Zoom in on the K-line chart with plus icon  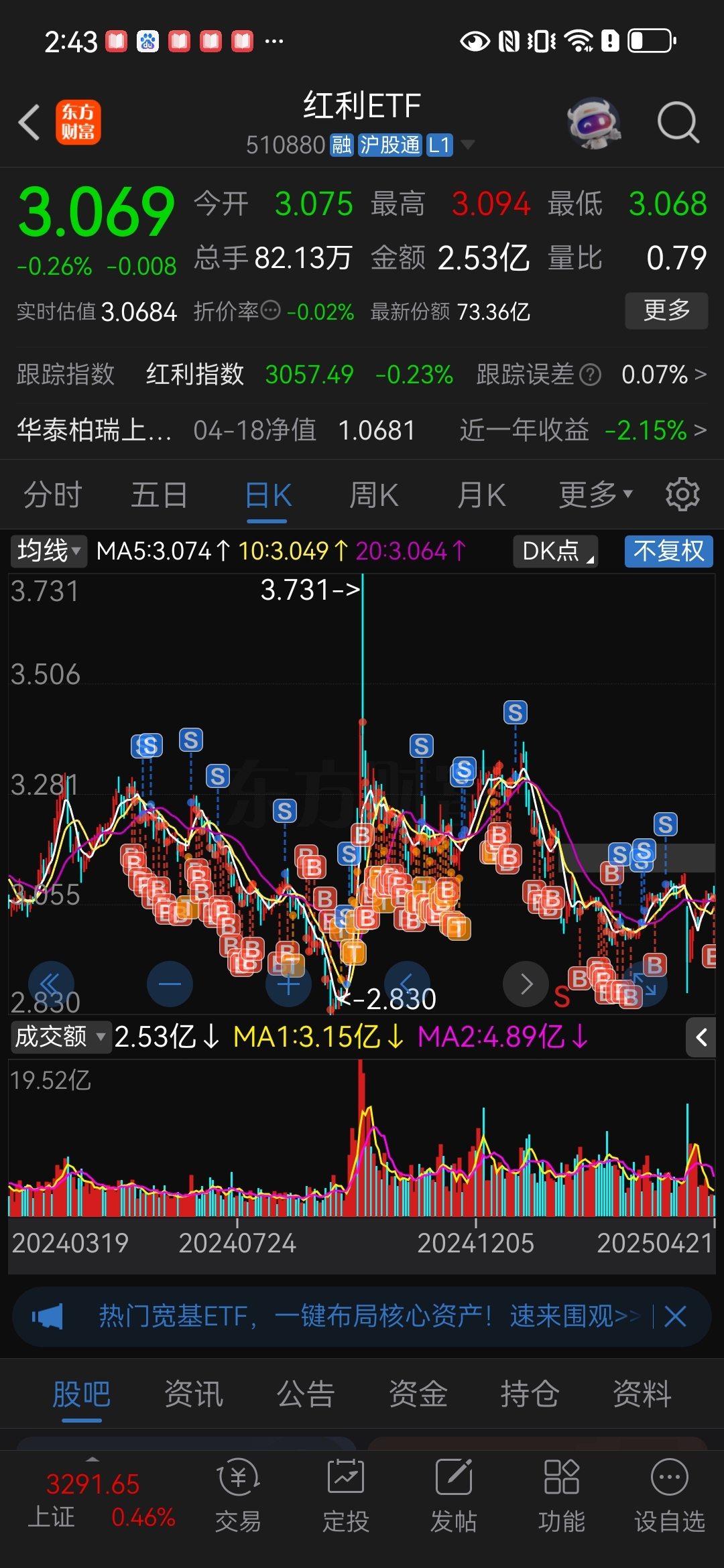[287, 982]
